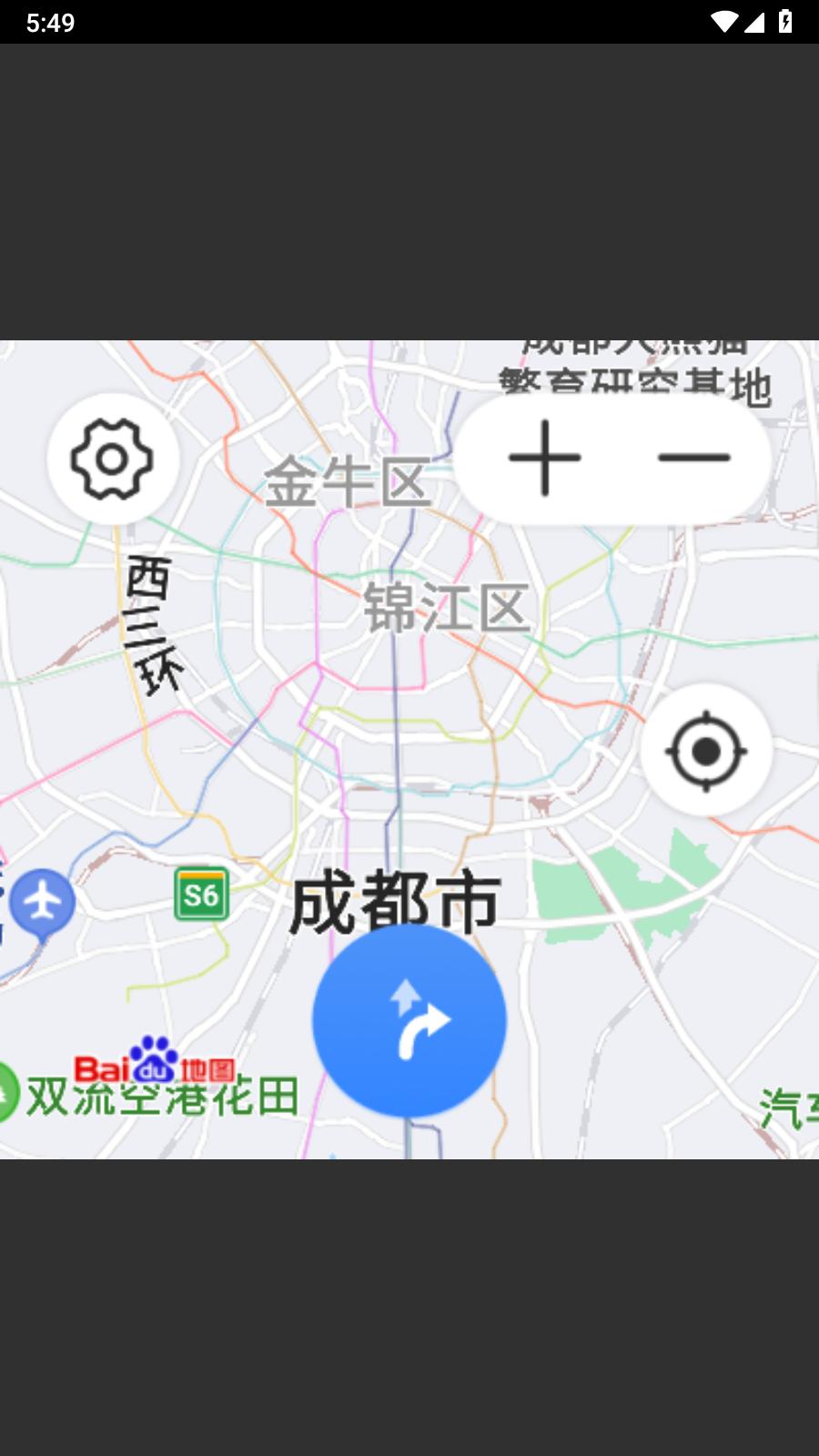Start route navigation with the blue button
The image size is (819, 1456).
pyautogui.click(x=409, y=1020)
